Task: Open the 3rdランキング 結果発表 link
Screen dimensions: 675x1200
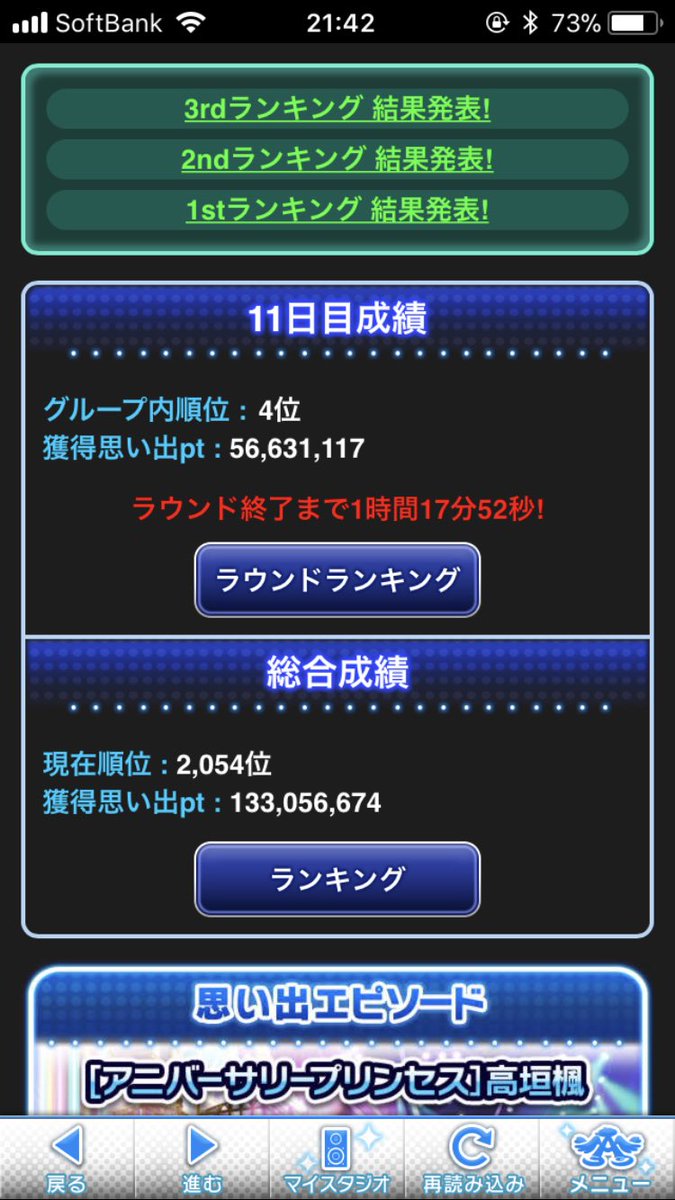Action: click(337, 109)
